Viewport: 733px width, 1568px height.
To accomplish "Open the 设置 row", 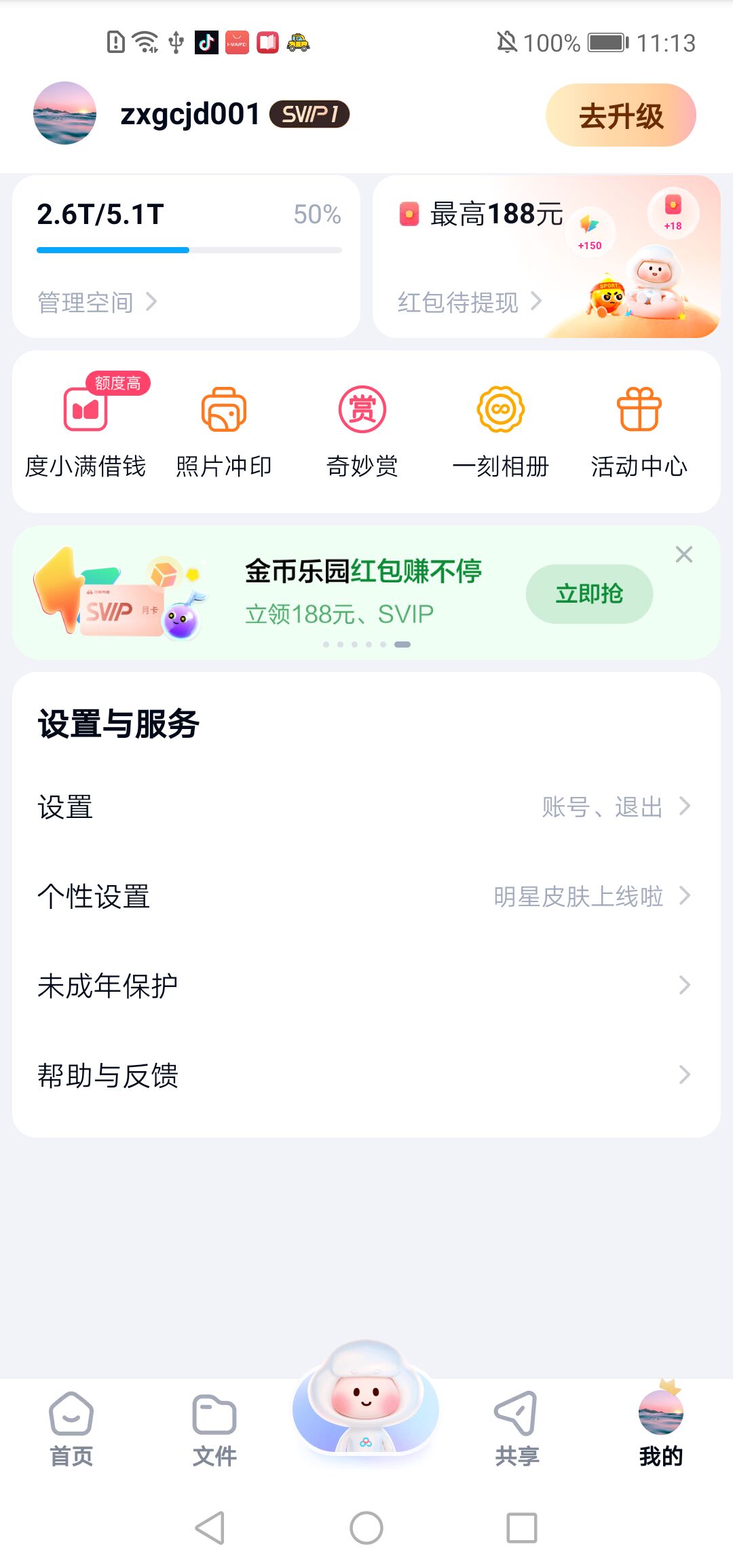I will (366, 807).
